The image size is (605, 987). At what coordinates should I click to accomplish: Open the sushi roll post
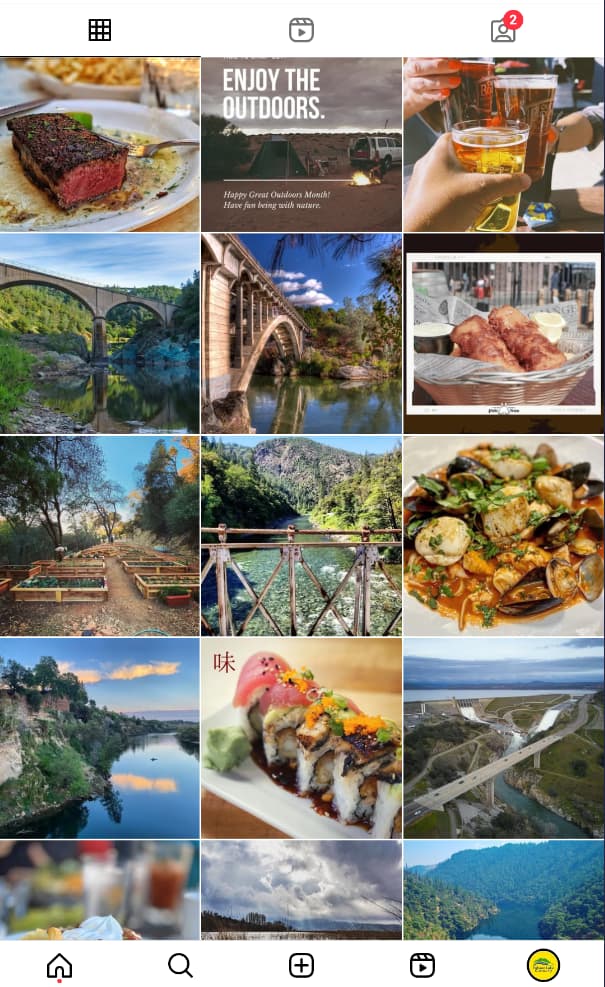302,738
